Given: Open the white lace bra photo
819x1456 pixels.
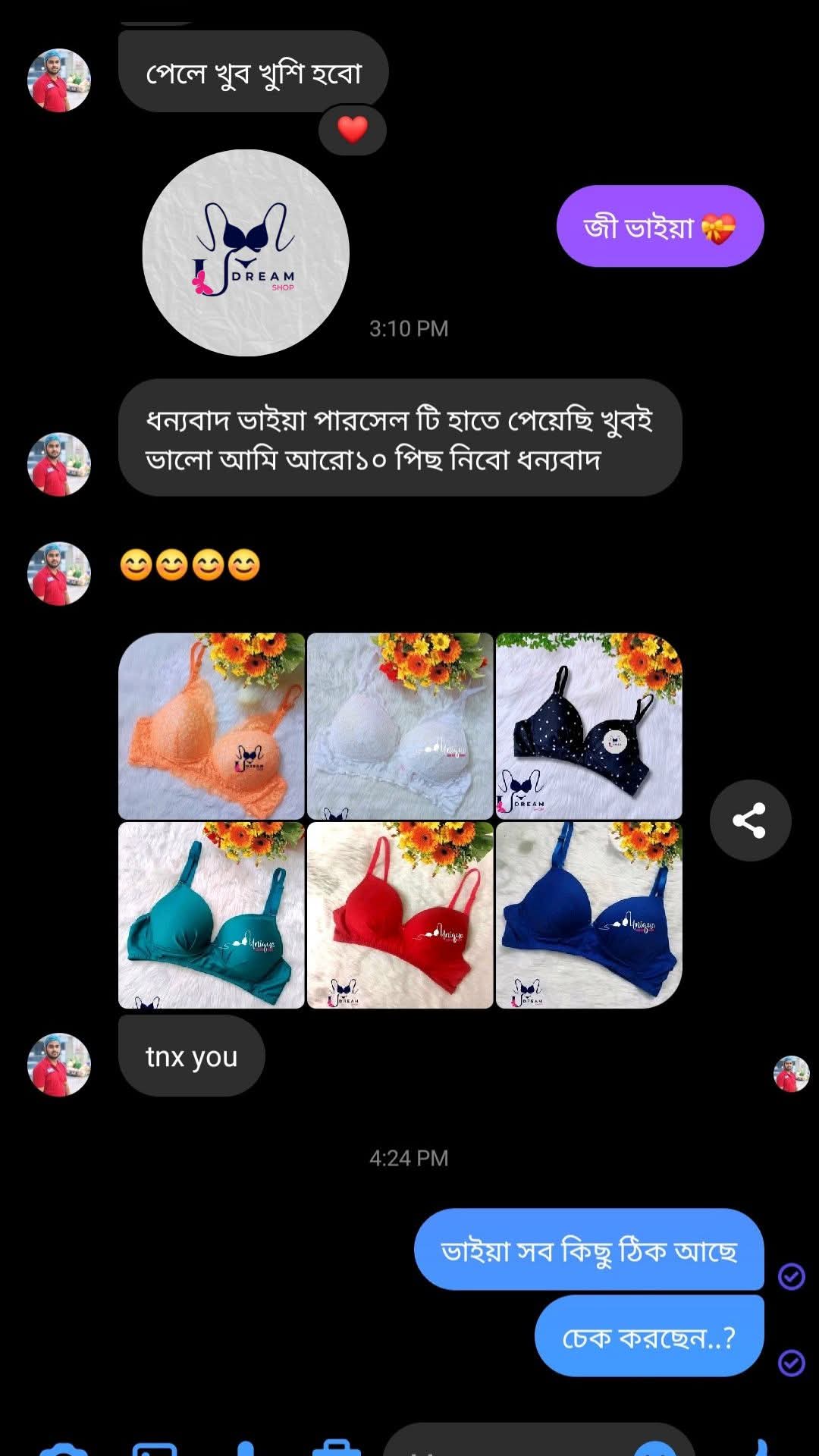Looking at the screenshot, I should tap(400, 726).
